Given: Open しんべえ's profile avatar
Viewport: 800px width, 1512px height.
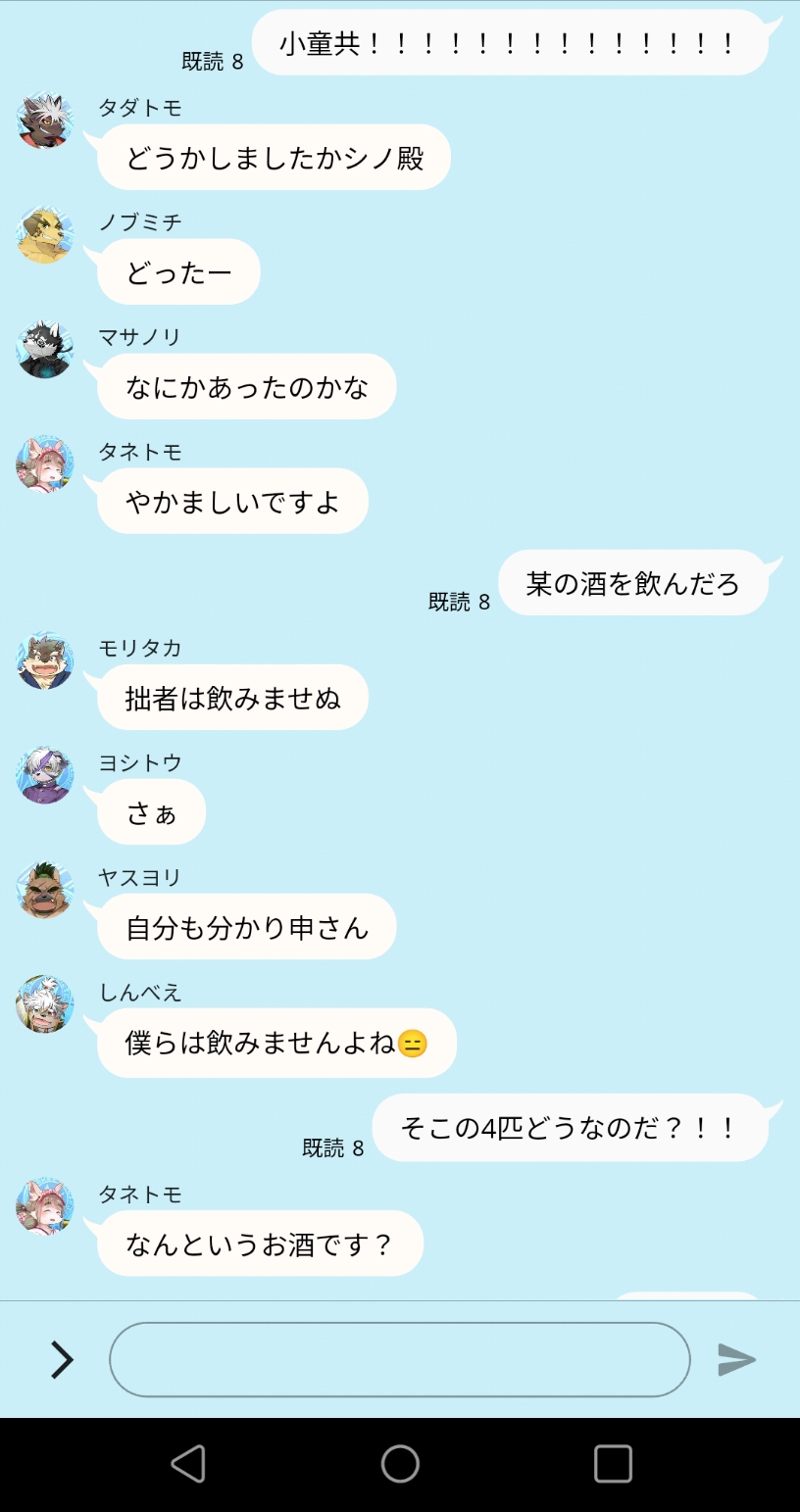Looking at the screenshot, I should point(45,1004).
